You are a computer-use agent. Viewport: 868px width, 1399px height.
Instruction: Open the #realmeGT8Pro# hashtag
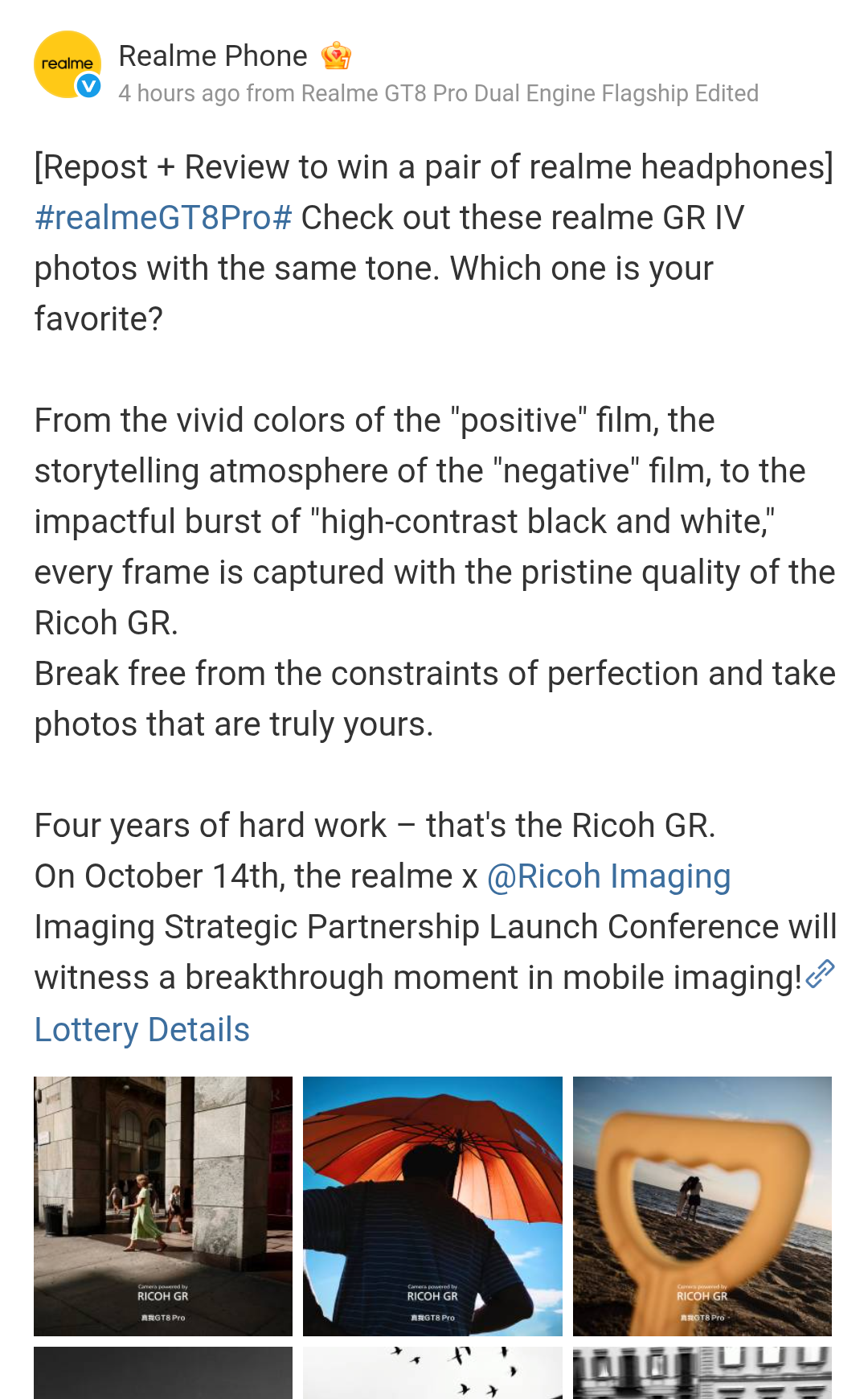[x=163, y=218]
